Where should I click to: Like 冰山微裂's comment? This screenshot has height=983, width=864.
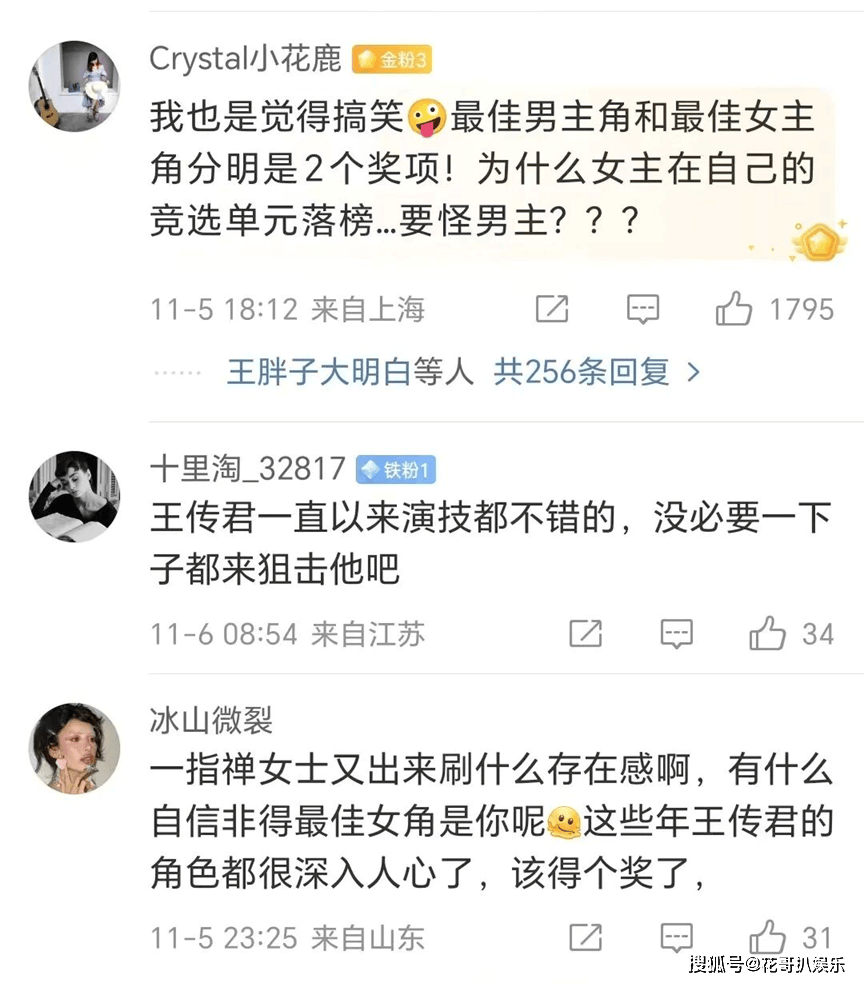768,937
